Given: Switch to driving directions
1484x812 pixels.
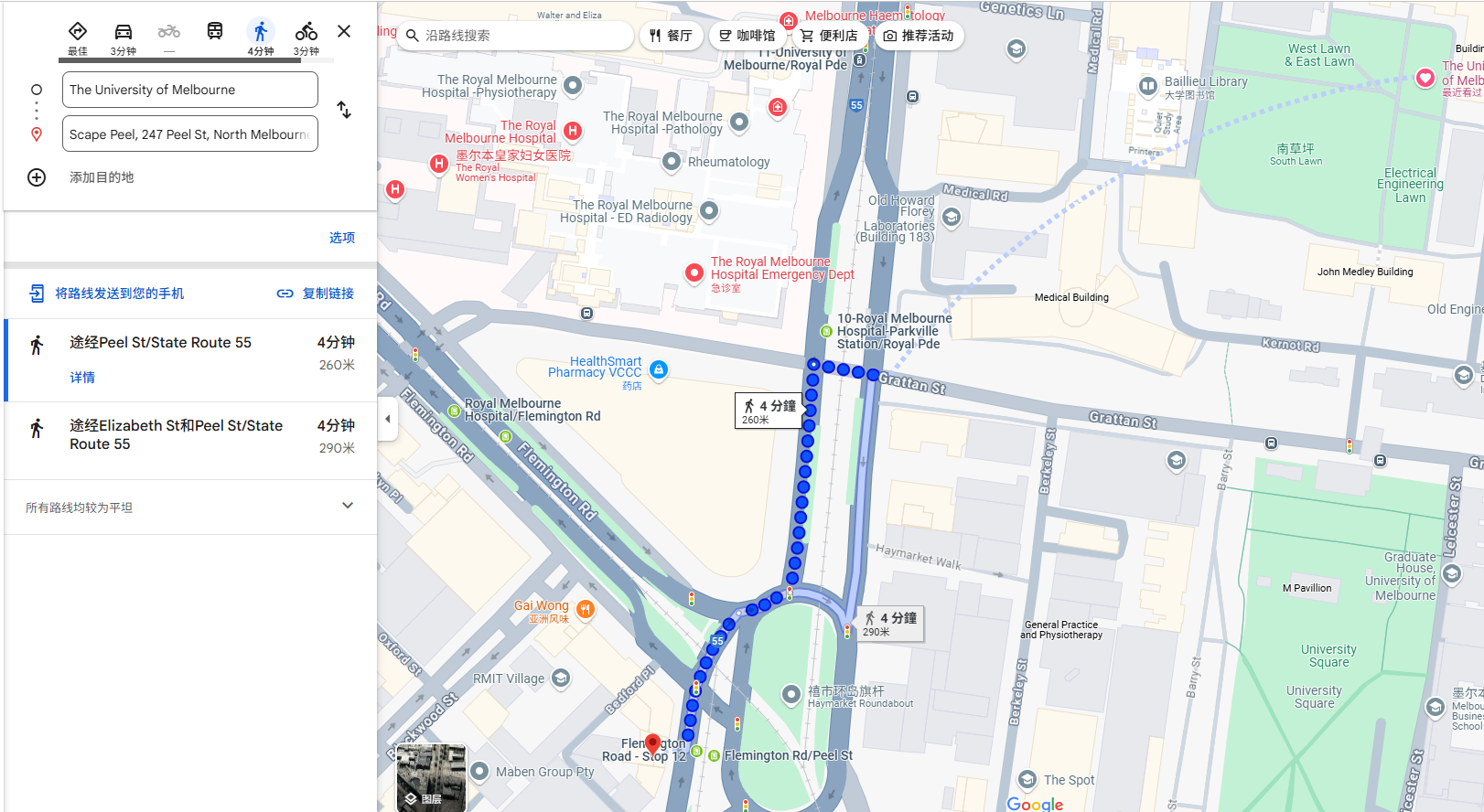Looking at the screenshot, I should pyautogui.click(x=124, y=37).
